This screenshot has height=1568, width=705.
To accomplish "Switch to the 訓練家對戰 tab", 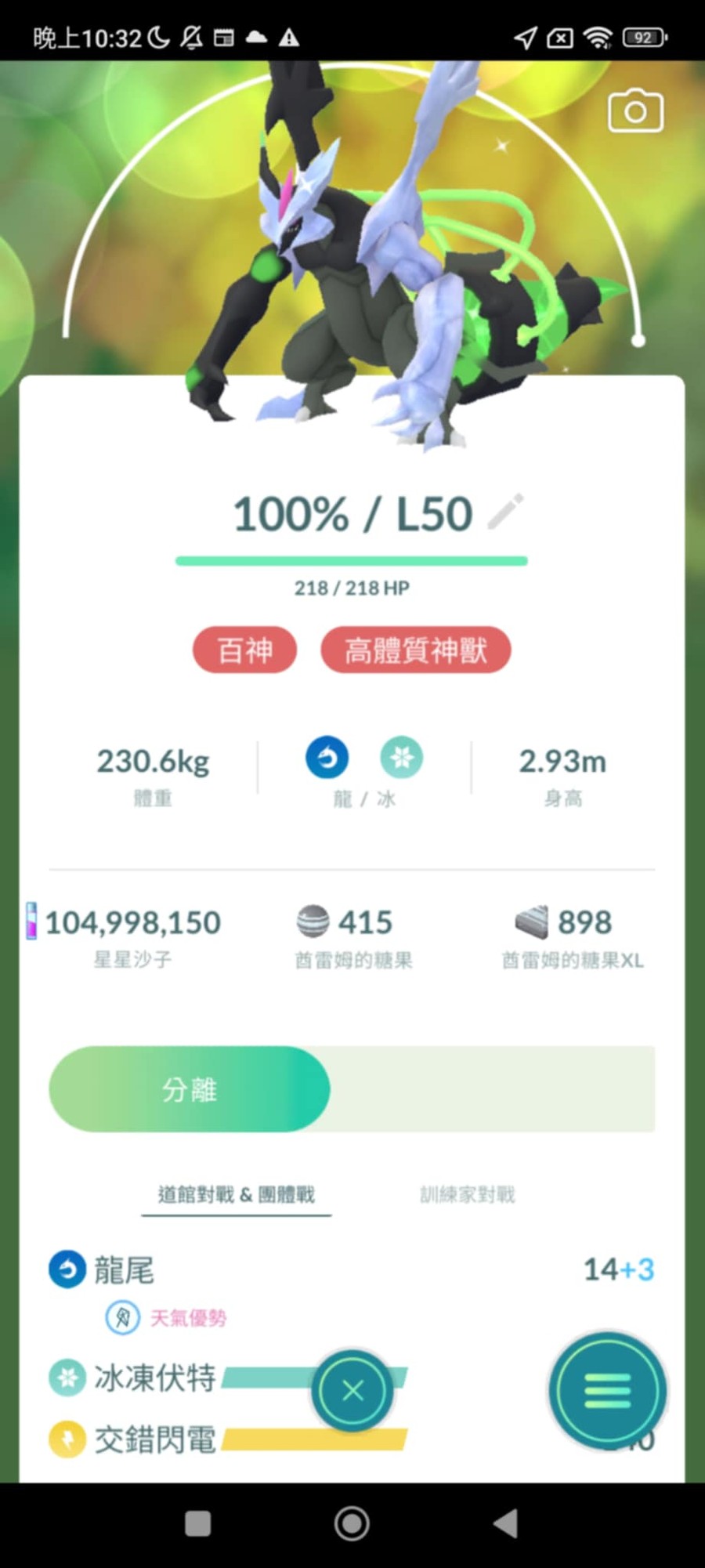I will coord(468,1194).
